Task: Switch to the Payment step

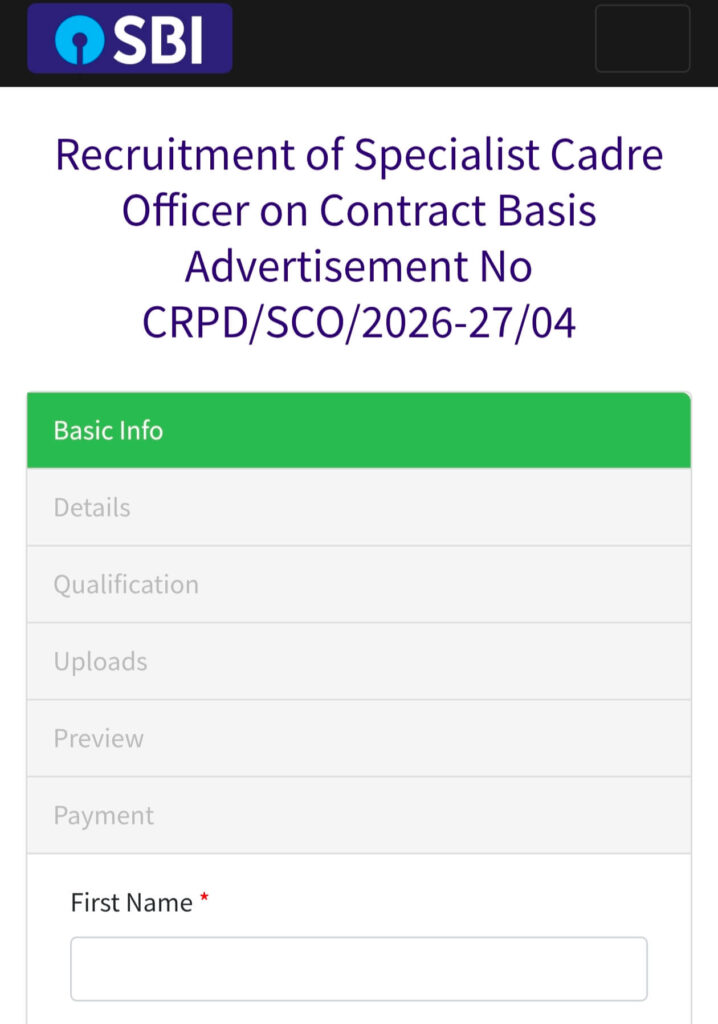Action: (358, 816)
